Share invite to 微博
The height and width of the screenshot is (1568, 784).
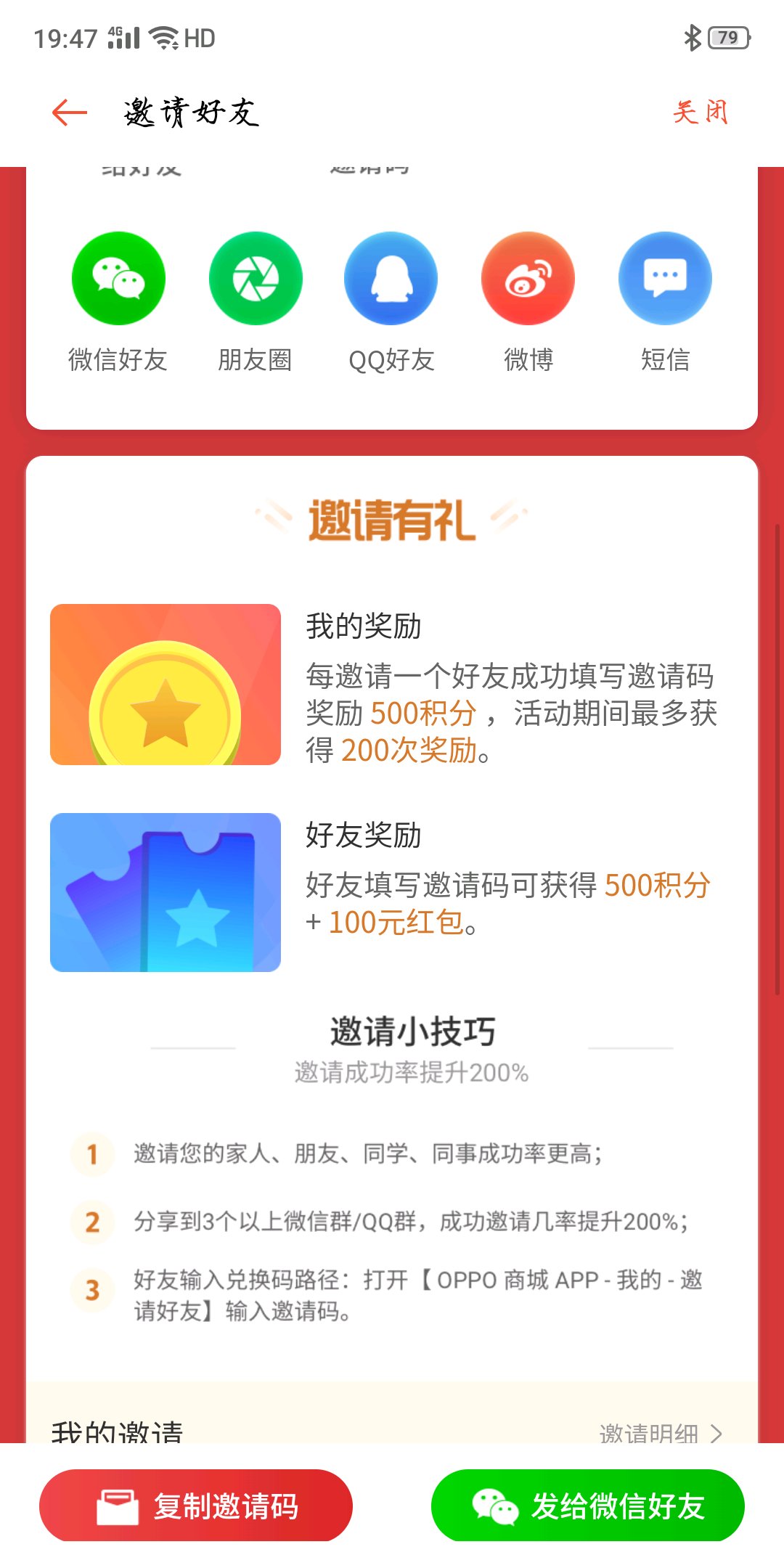click(528, 279)
